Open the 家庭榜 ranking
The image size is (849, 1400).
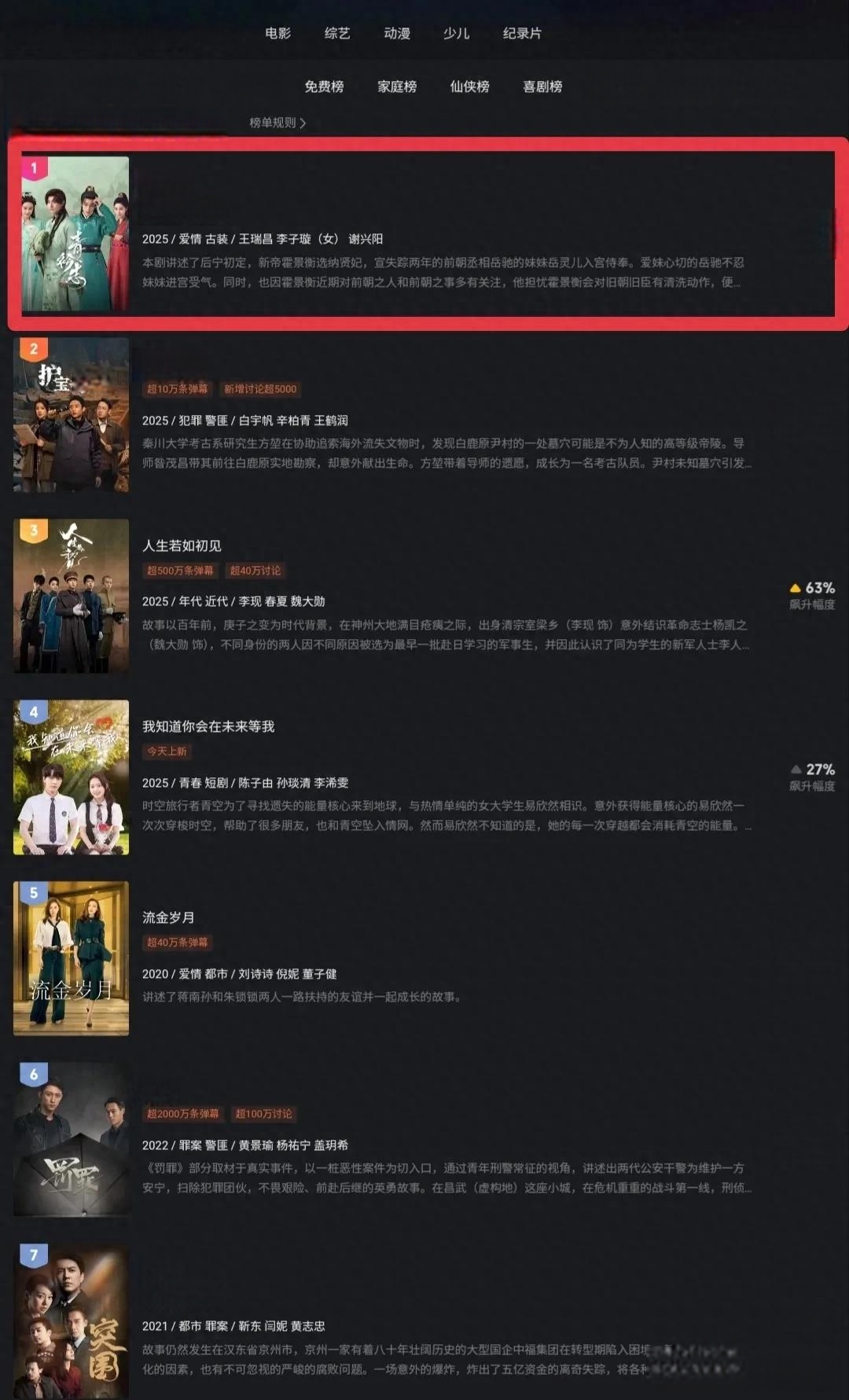click(397, 86)
